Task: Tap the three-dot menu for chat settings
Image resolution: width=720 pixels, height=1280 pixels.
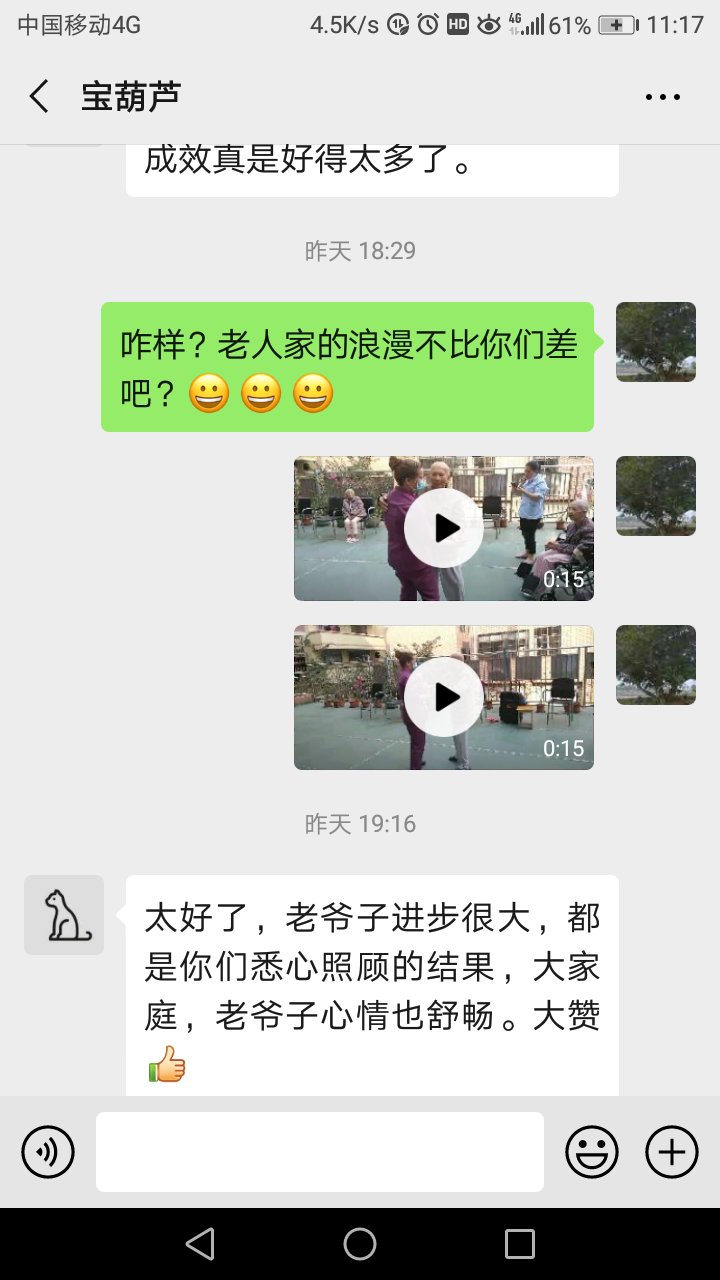Action: click(x=663, y=95)
